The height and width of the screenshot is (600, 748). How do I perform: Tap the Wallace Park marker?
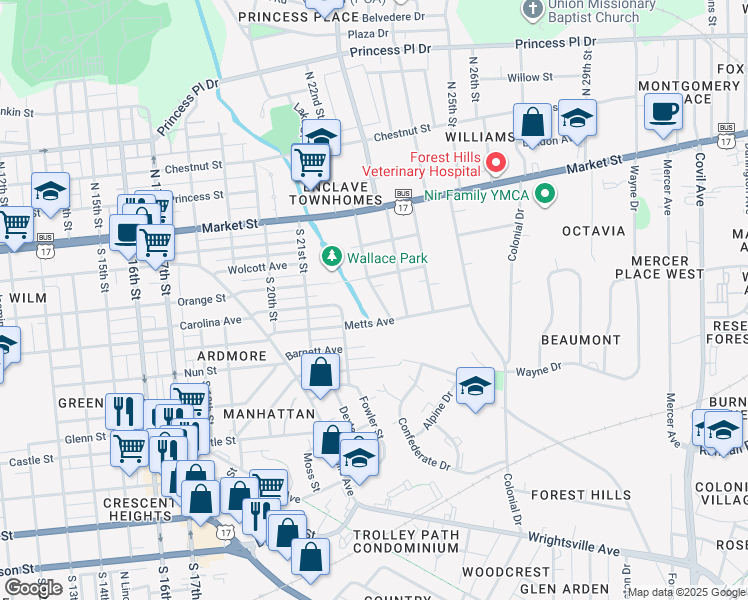332,258
